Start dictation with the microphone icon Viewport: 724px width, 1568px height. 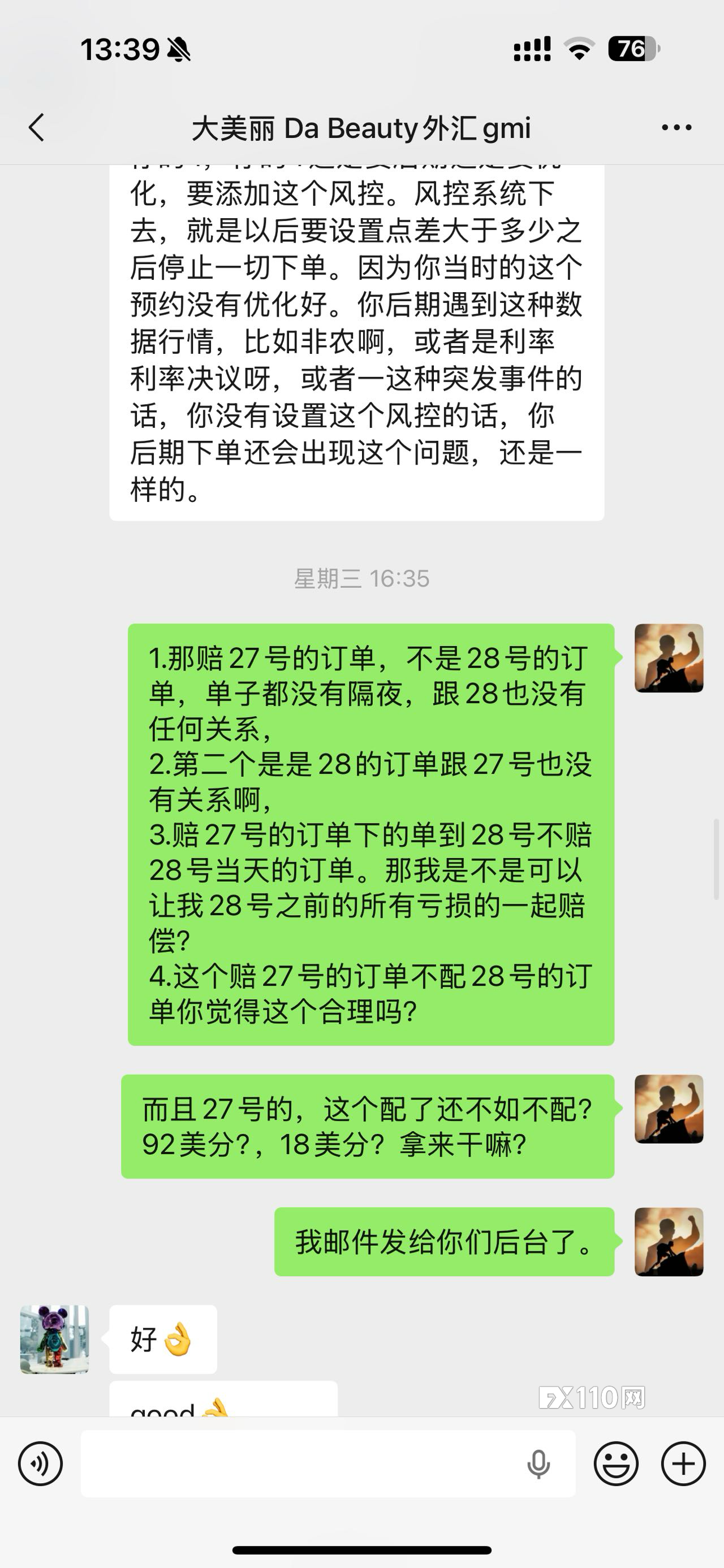point(538,1464)
